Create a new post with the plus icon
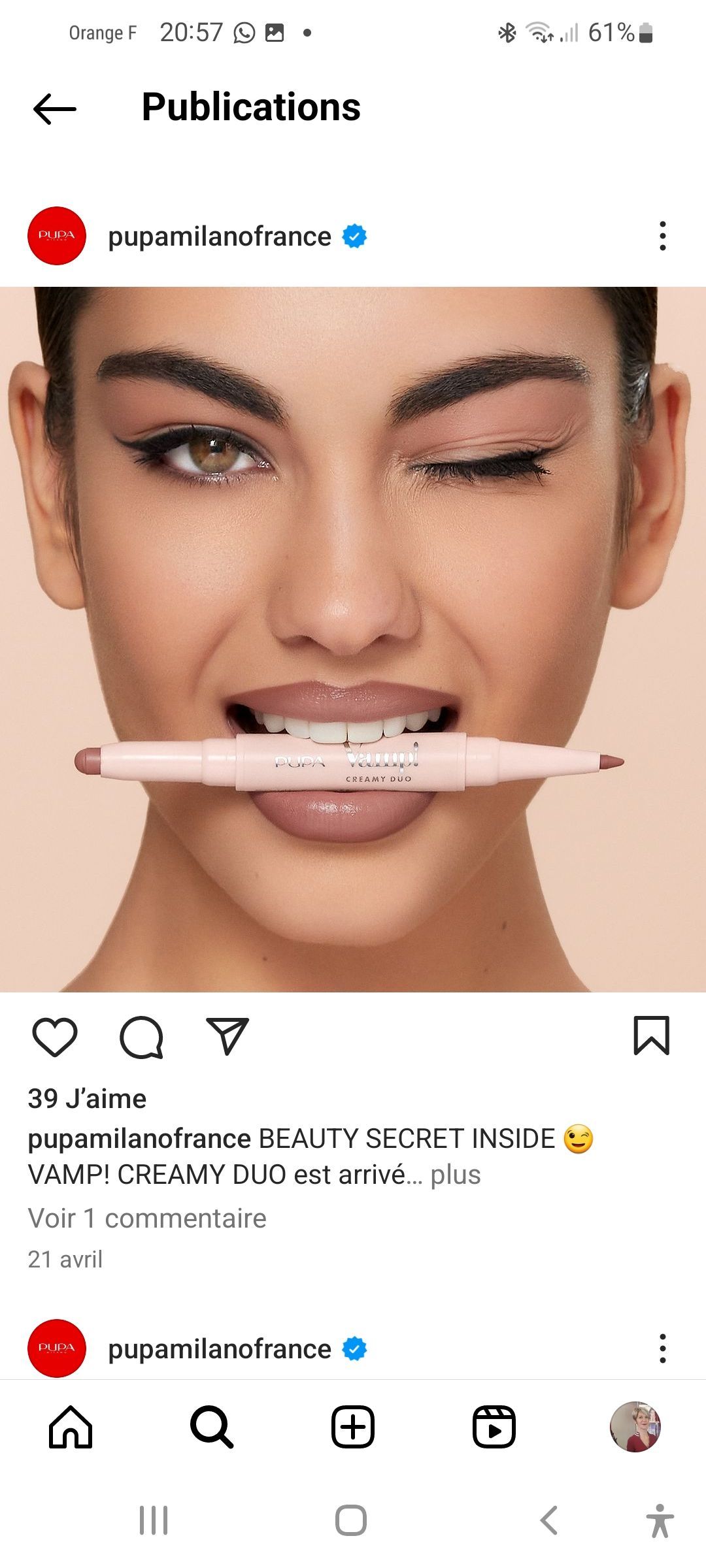The image size is (706, 1568). pos(353,1428)
